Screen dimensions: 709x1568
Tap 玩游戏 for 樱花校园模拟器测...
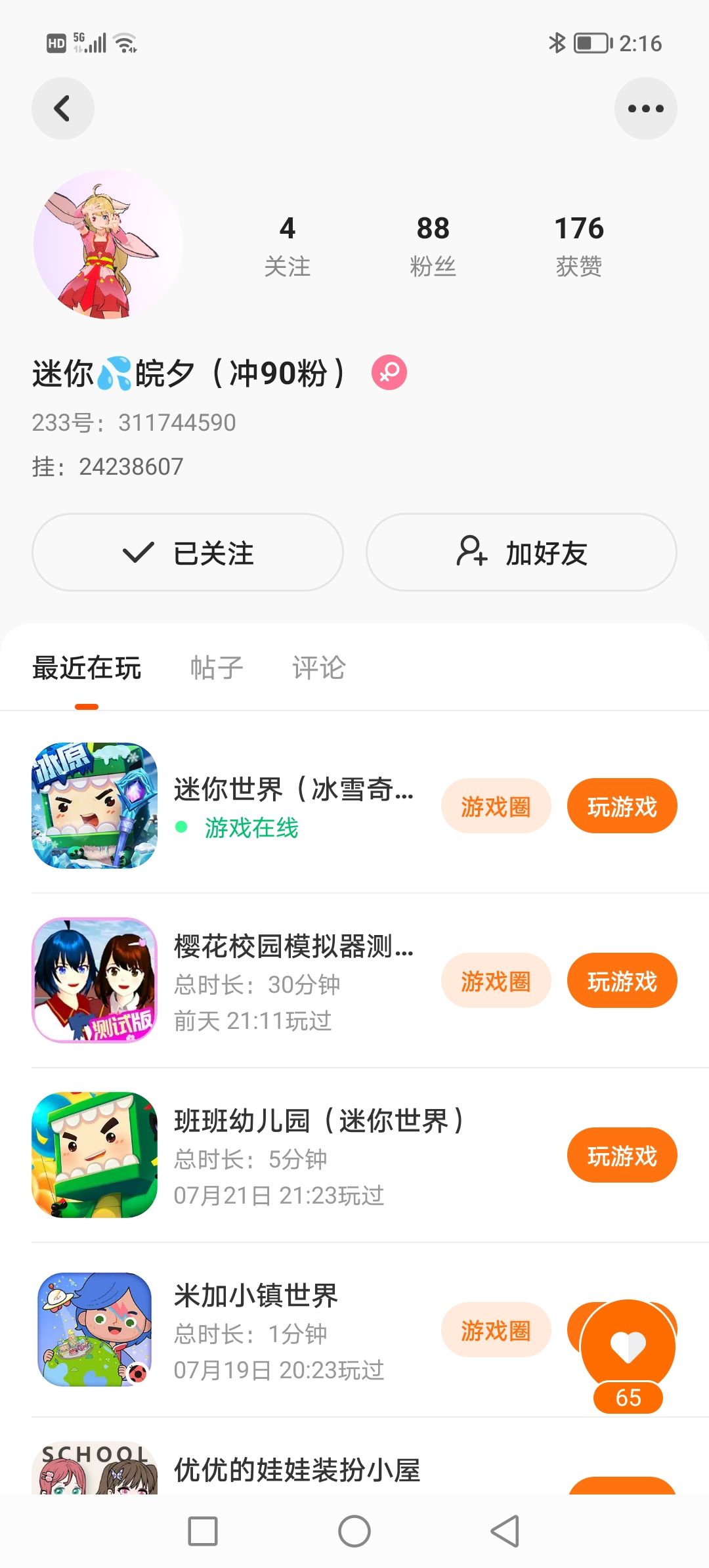(622, 981)
